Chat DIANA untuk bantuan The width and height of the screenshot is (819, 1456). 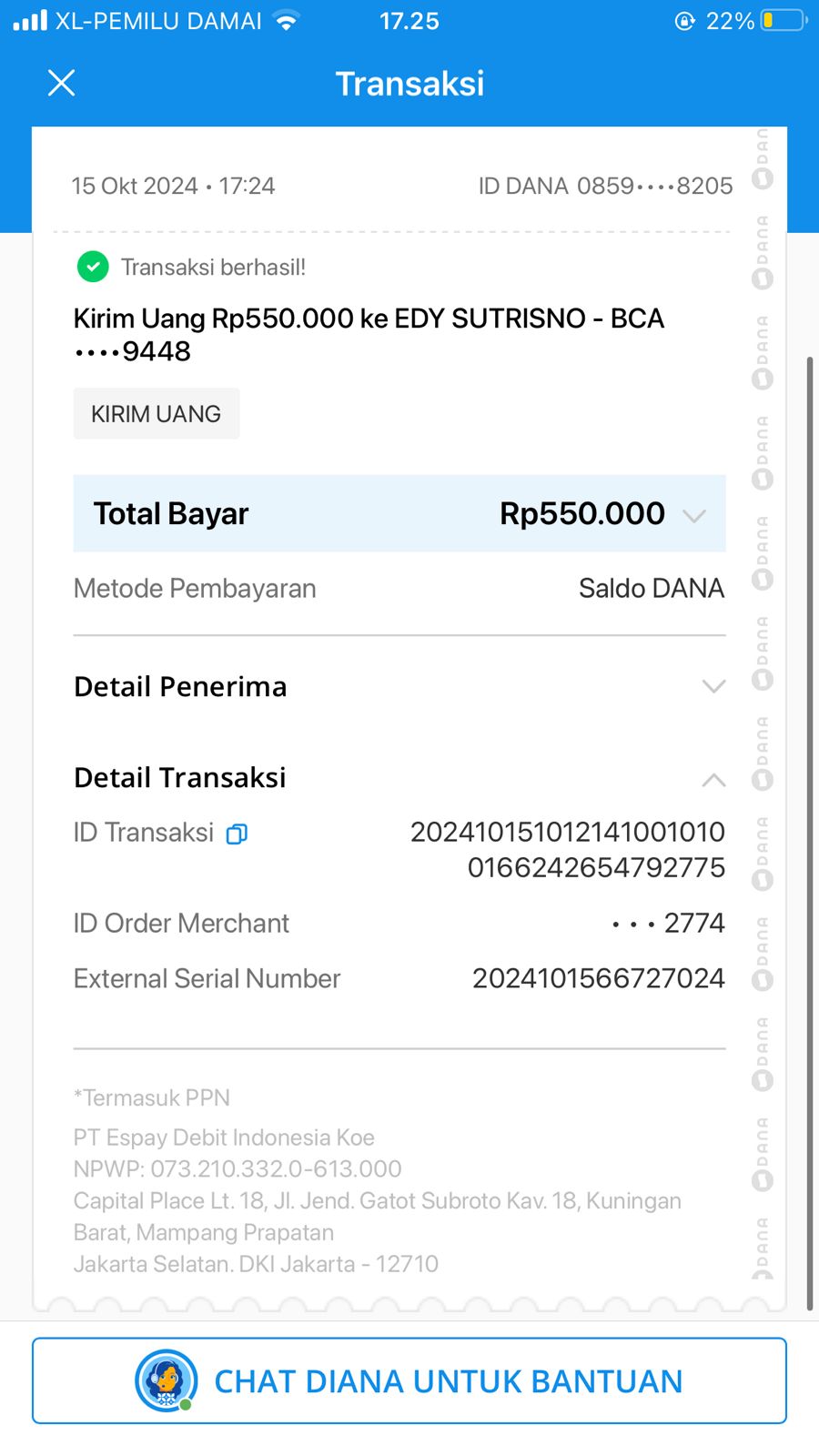409,1380
